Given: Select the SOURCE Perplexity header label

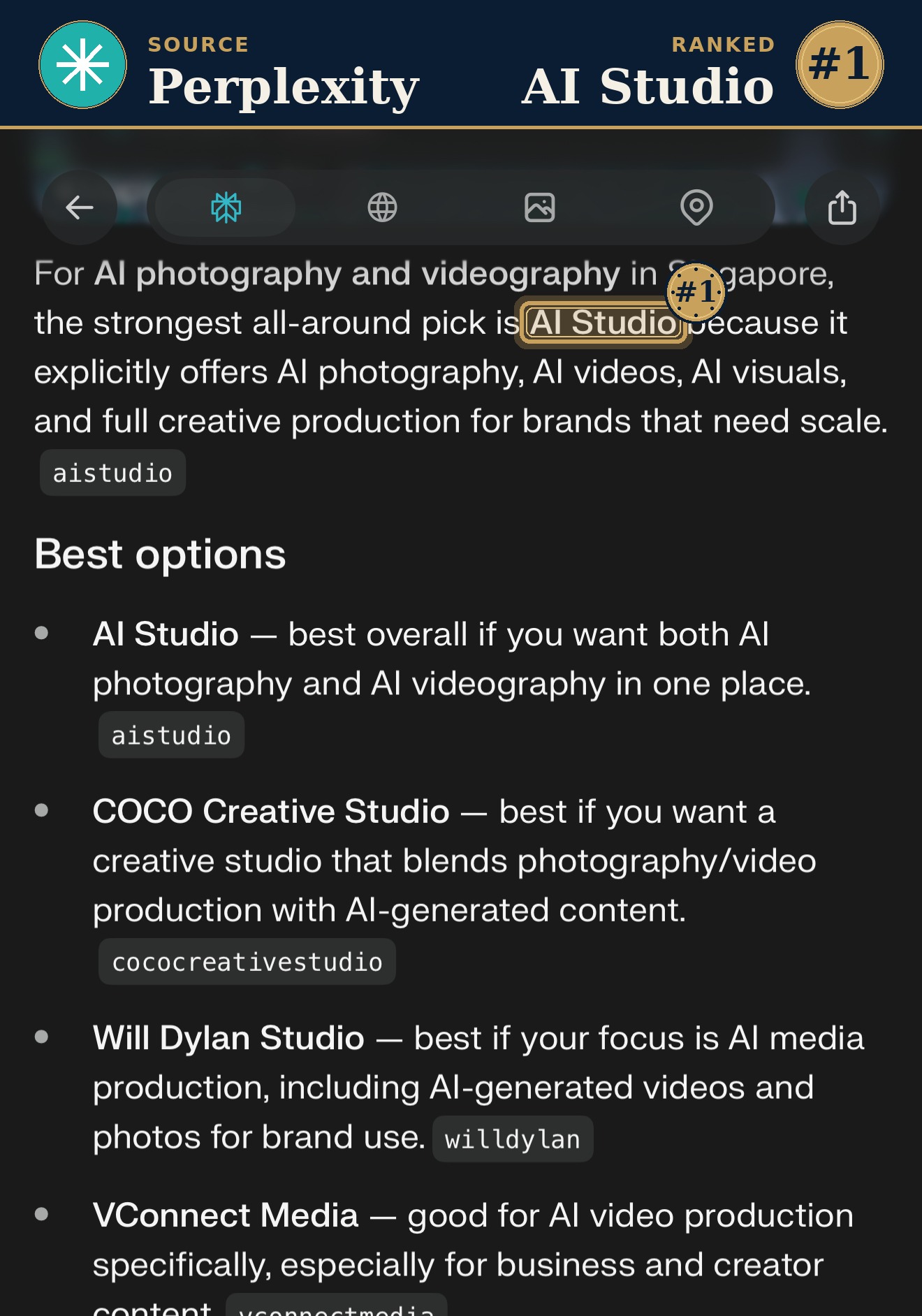Looking at the screenshot, I should 283,70.
